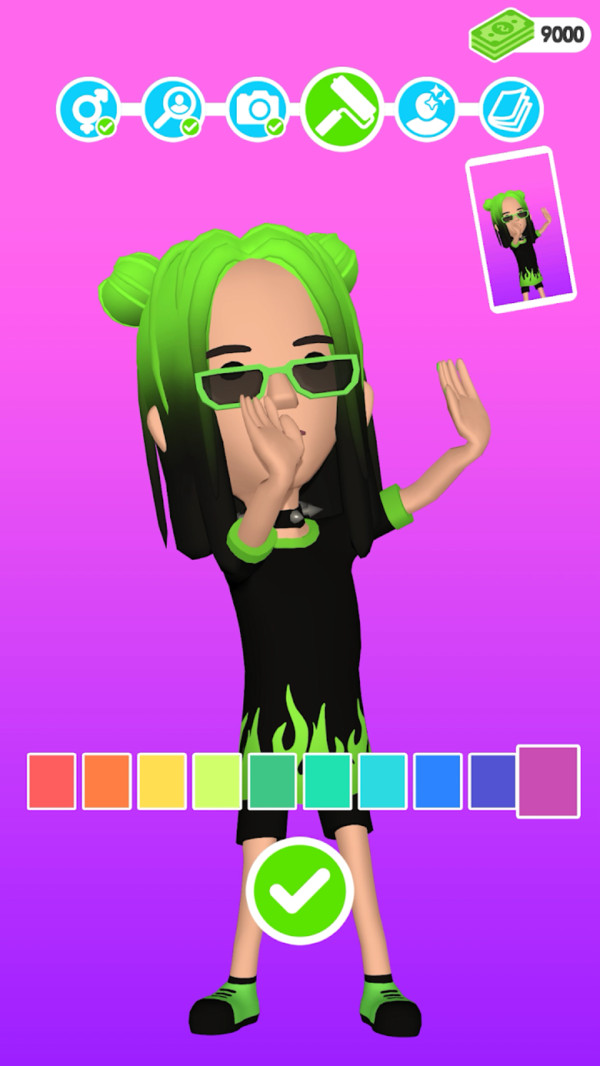
Task: Apply the blue color swatch
Action: [x=437, y=781]
